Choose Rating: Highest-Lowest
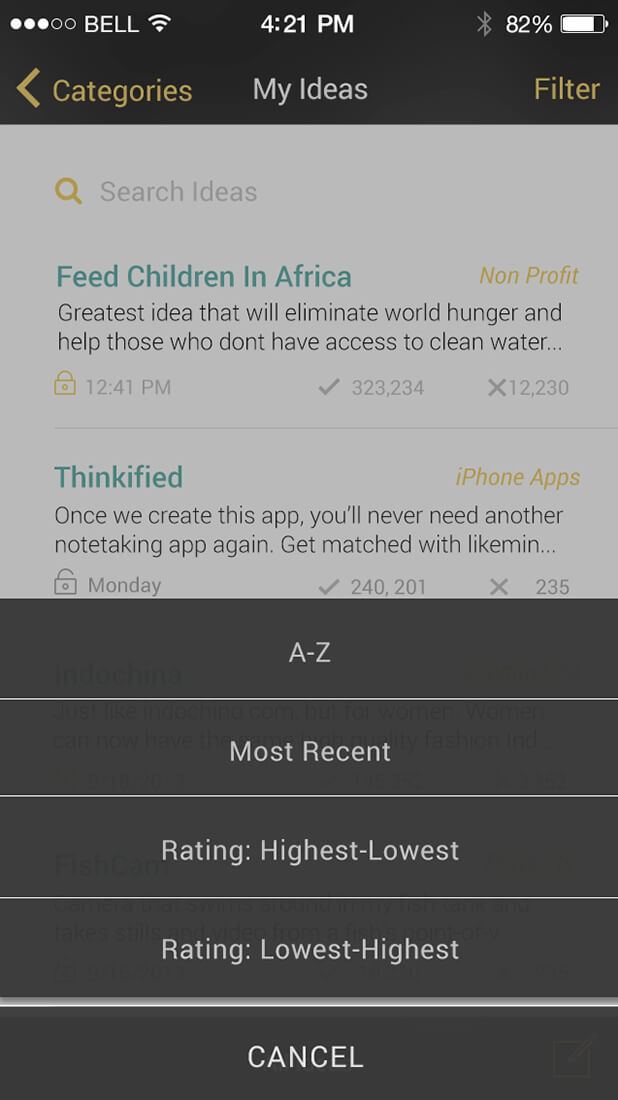The image size is (618, 1100). click(309, 850)
